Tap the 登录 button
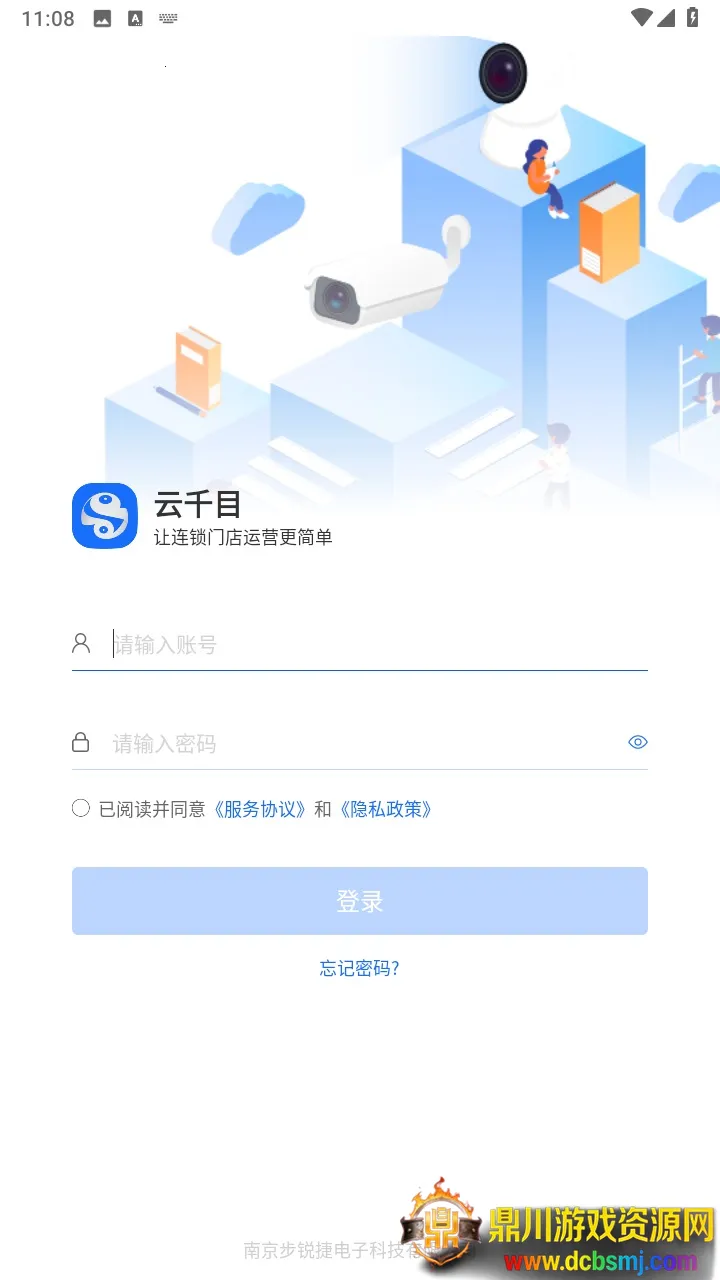The width and height of the screenshot is (720, 1280). pyautogui.click(x=360, y=901)
